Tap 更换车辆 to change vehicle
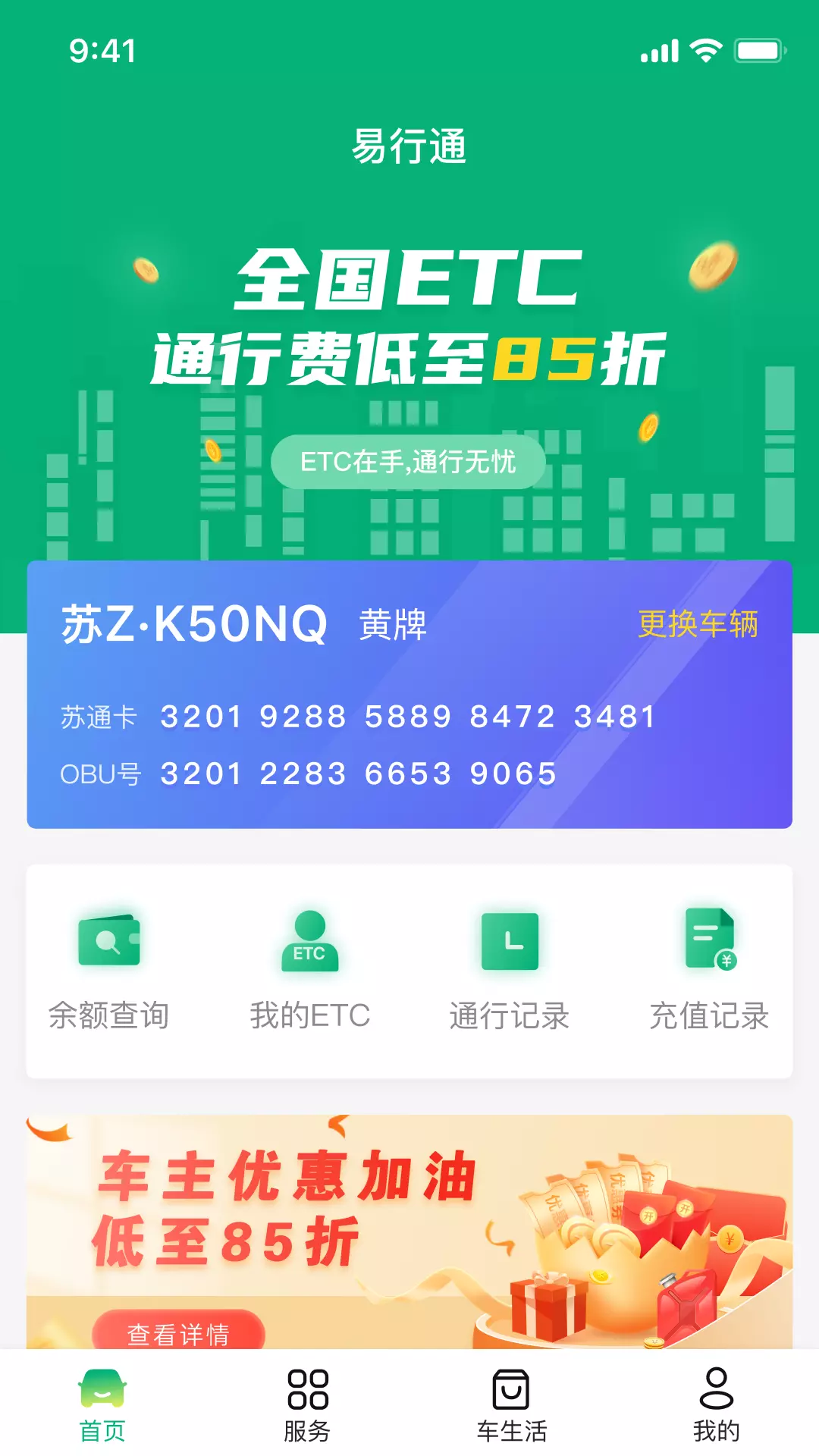The width and height of the screenshot is (819, 1456). click(698, 624)
